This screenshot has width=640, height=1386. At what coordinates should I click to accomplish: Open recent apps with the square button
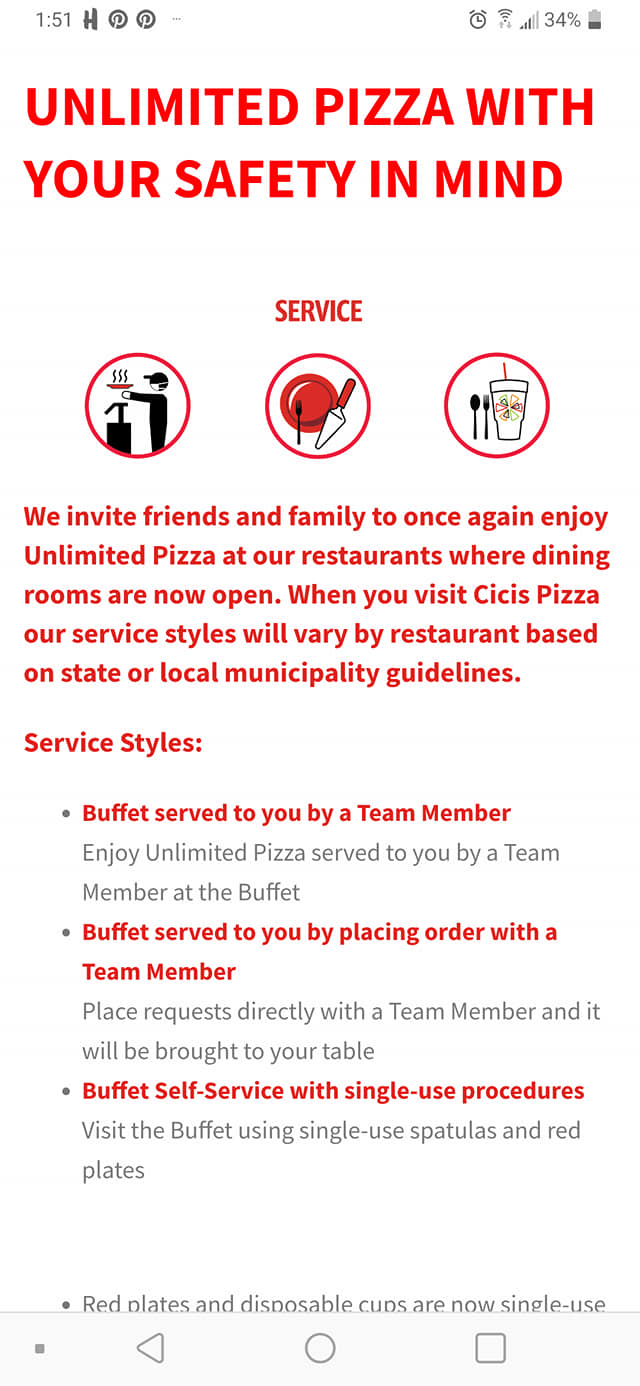[490, 1348]
